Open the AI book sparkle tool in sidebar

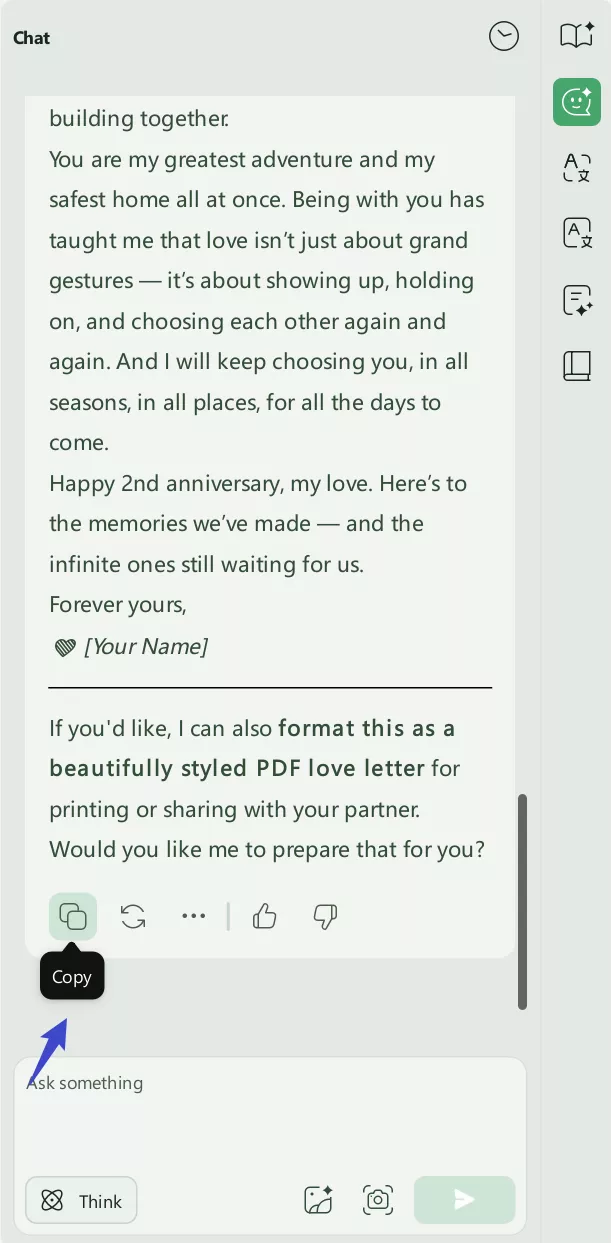click(x=577, y=36)
